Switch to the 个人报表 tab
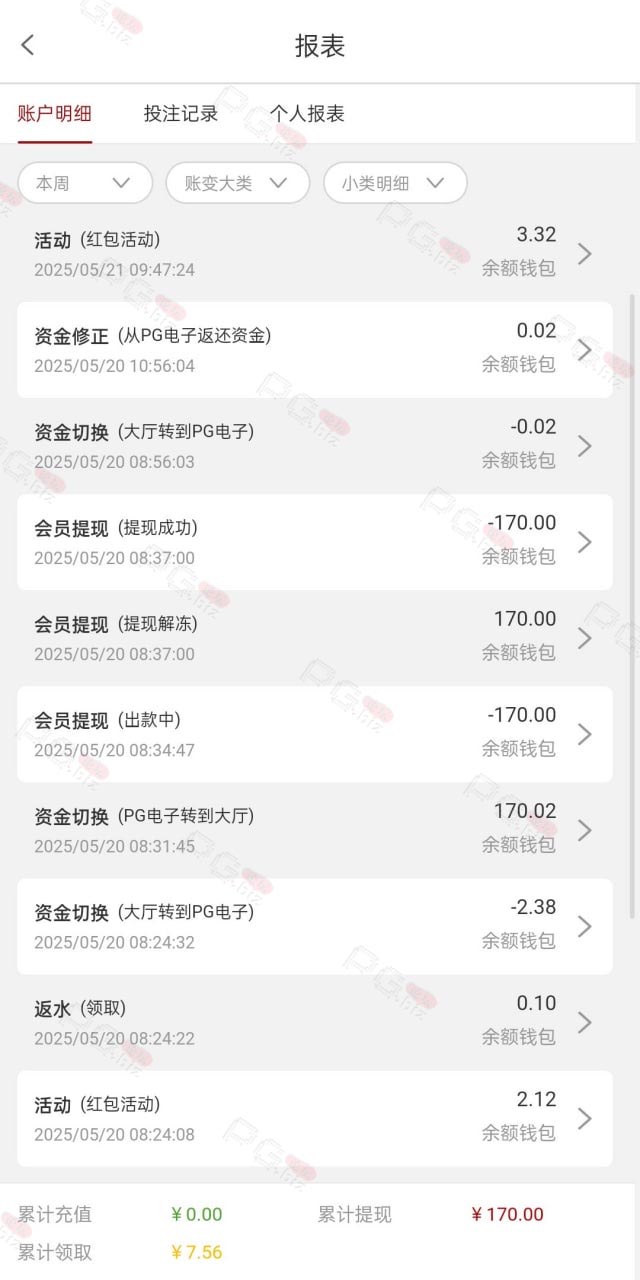 tap(307, 114)
